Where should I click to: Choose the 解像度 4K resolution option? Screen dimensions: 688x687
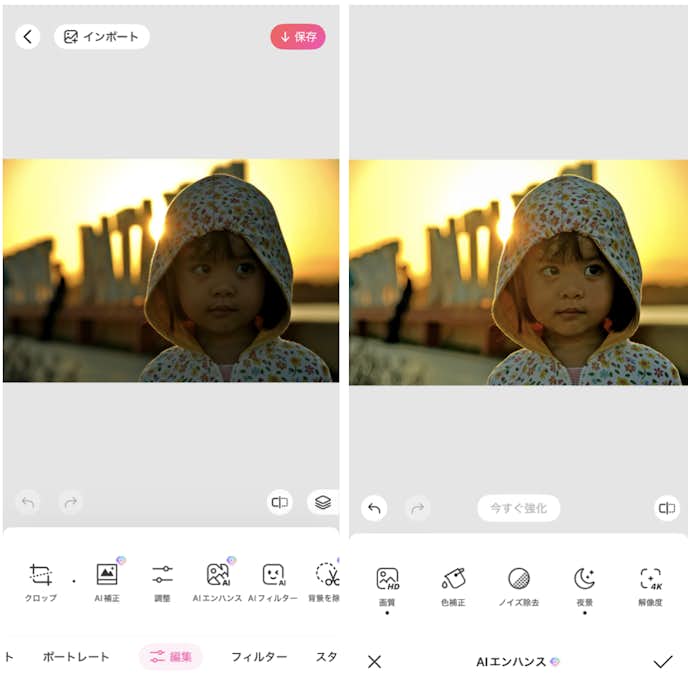coord(650,585)
